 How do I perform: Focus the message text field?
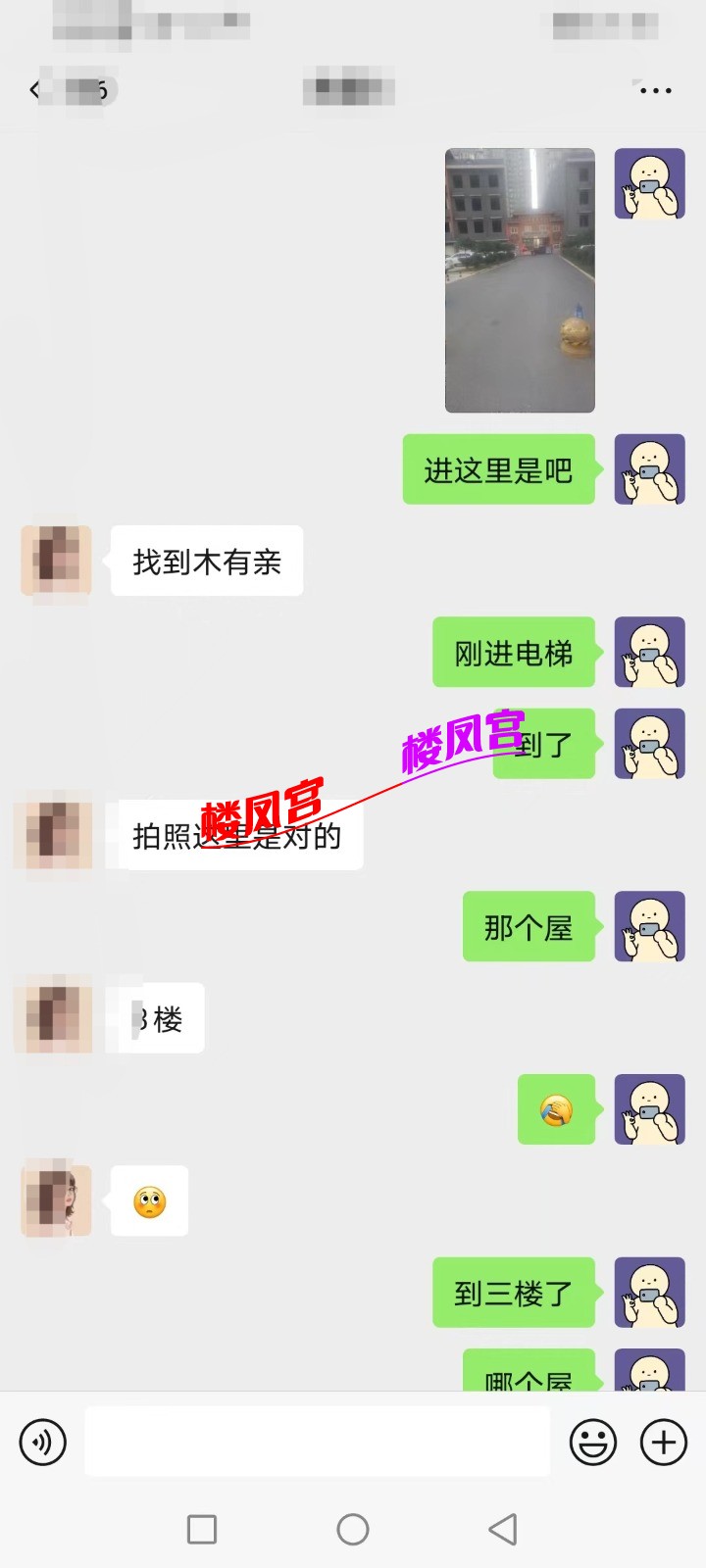point(317,1442)
